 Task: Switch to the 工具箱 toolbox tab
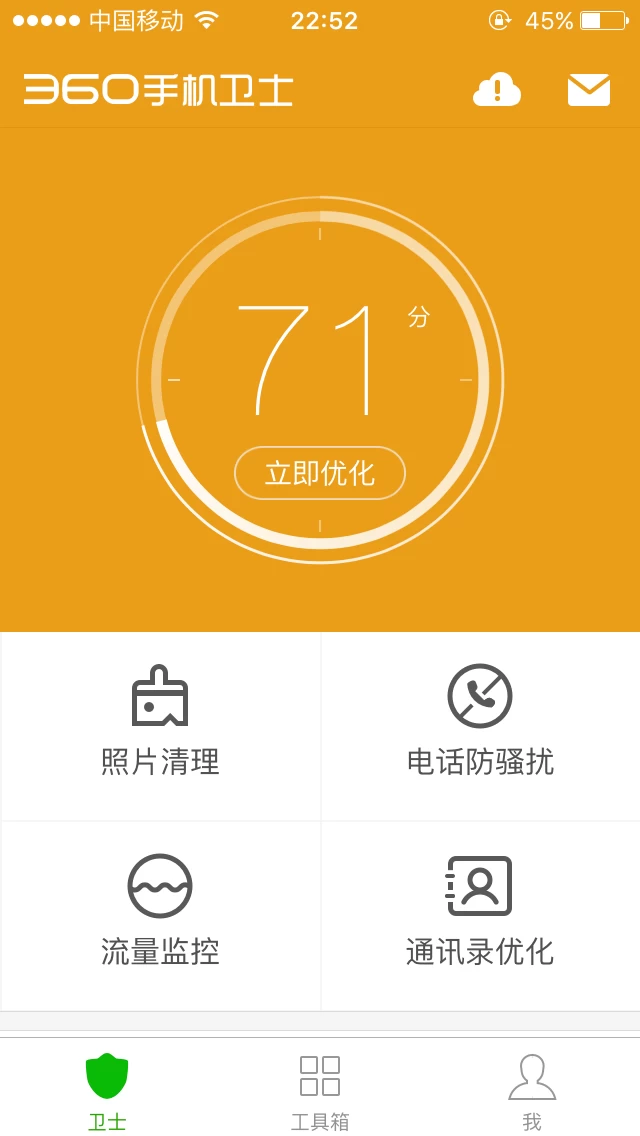(320, 1090)
